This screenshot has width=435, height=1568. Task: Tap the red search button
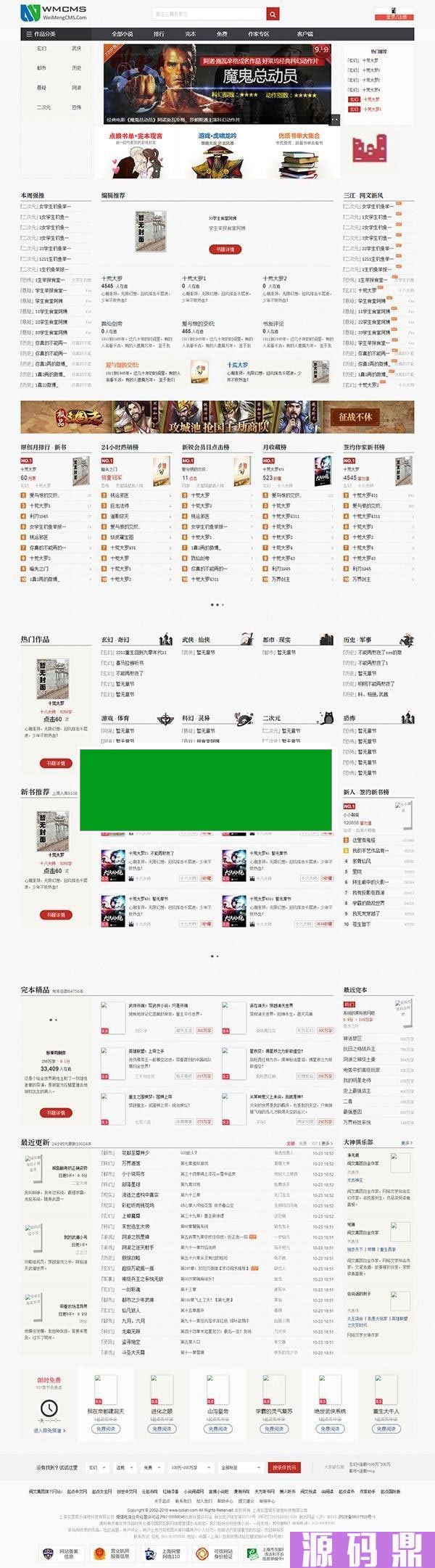[x=273, y=14]
